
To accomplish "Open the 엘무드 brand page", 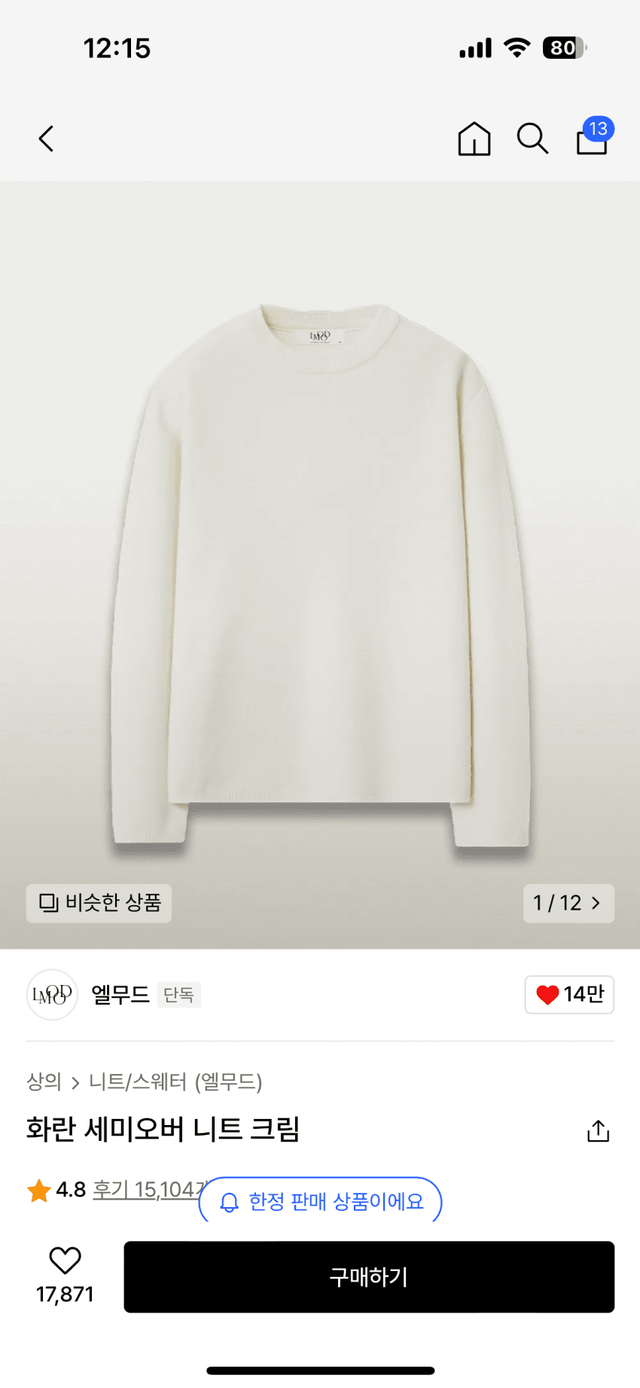I will [119, 994].
